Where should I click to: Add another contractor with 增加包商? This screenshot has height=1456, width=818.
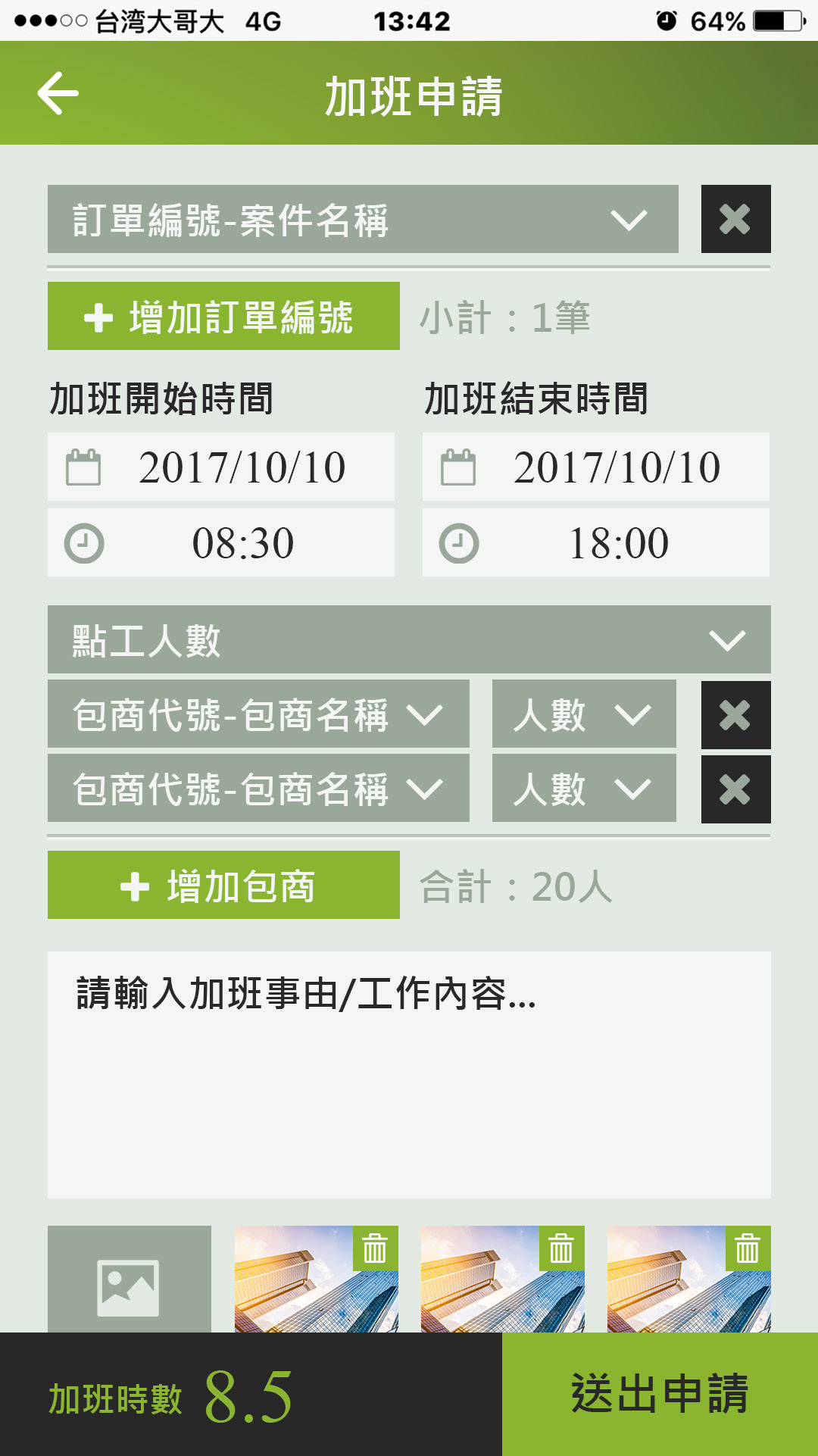(x=223, y=886)
